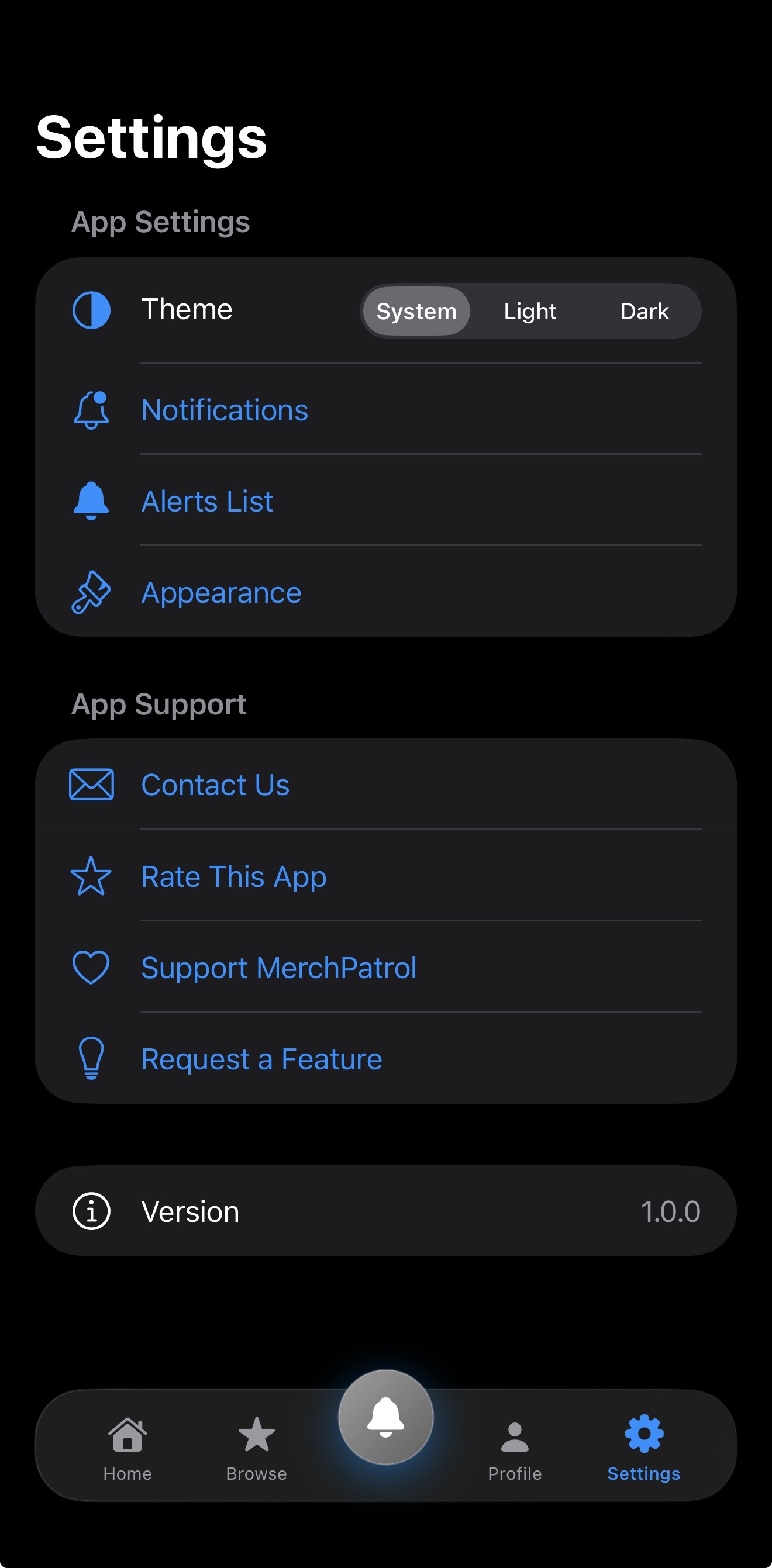
Task: Click the Support MerchPatrol heart icon
Action: click(x=90, y=966)
